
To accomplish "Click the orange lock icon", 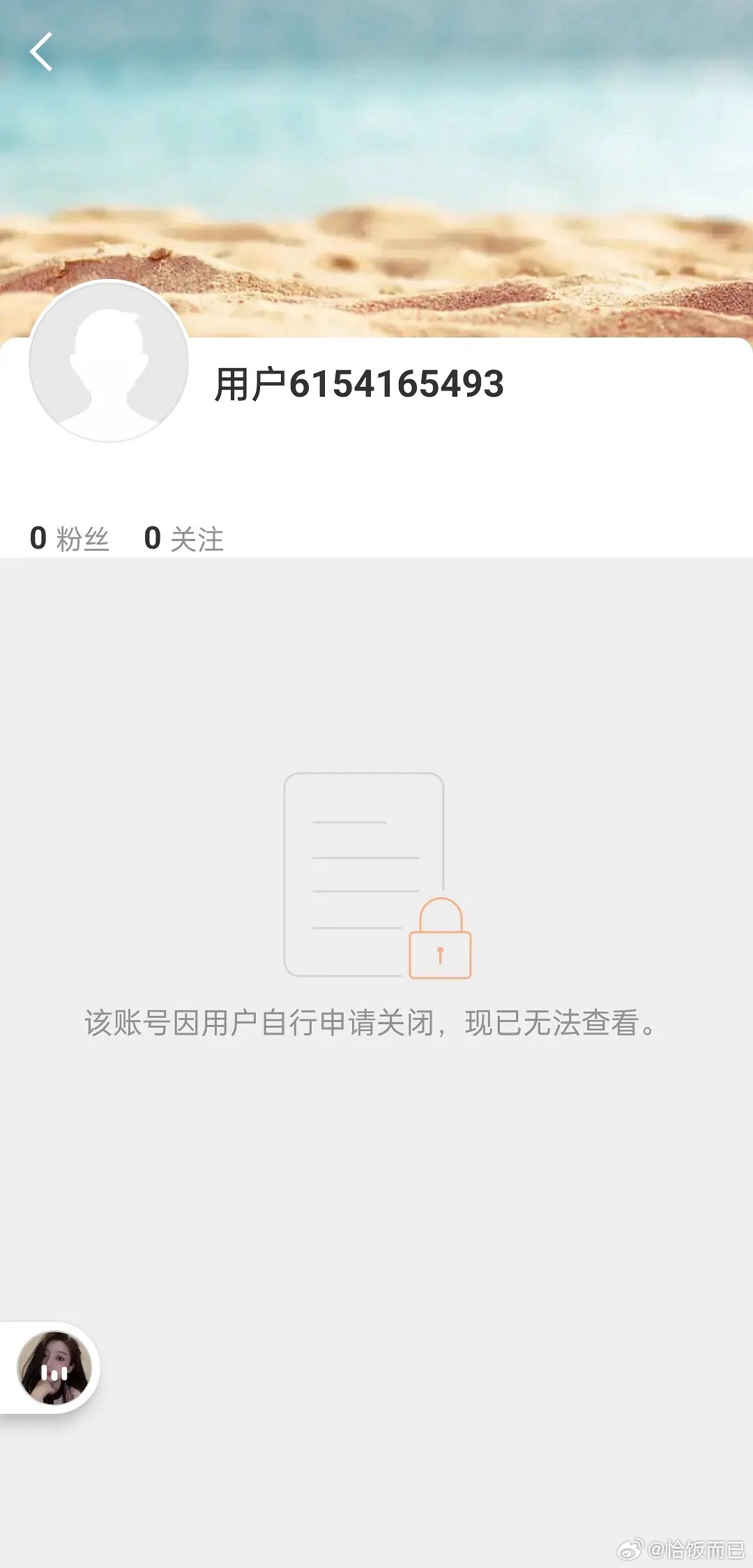I will point(439,937).
